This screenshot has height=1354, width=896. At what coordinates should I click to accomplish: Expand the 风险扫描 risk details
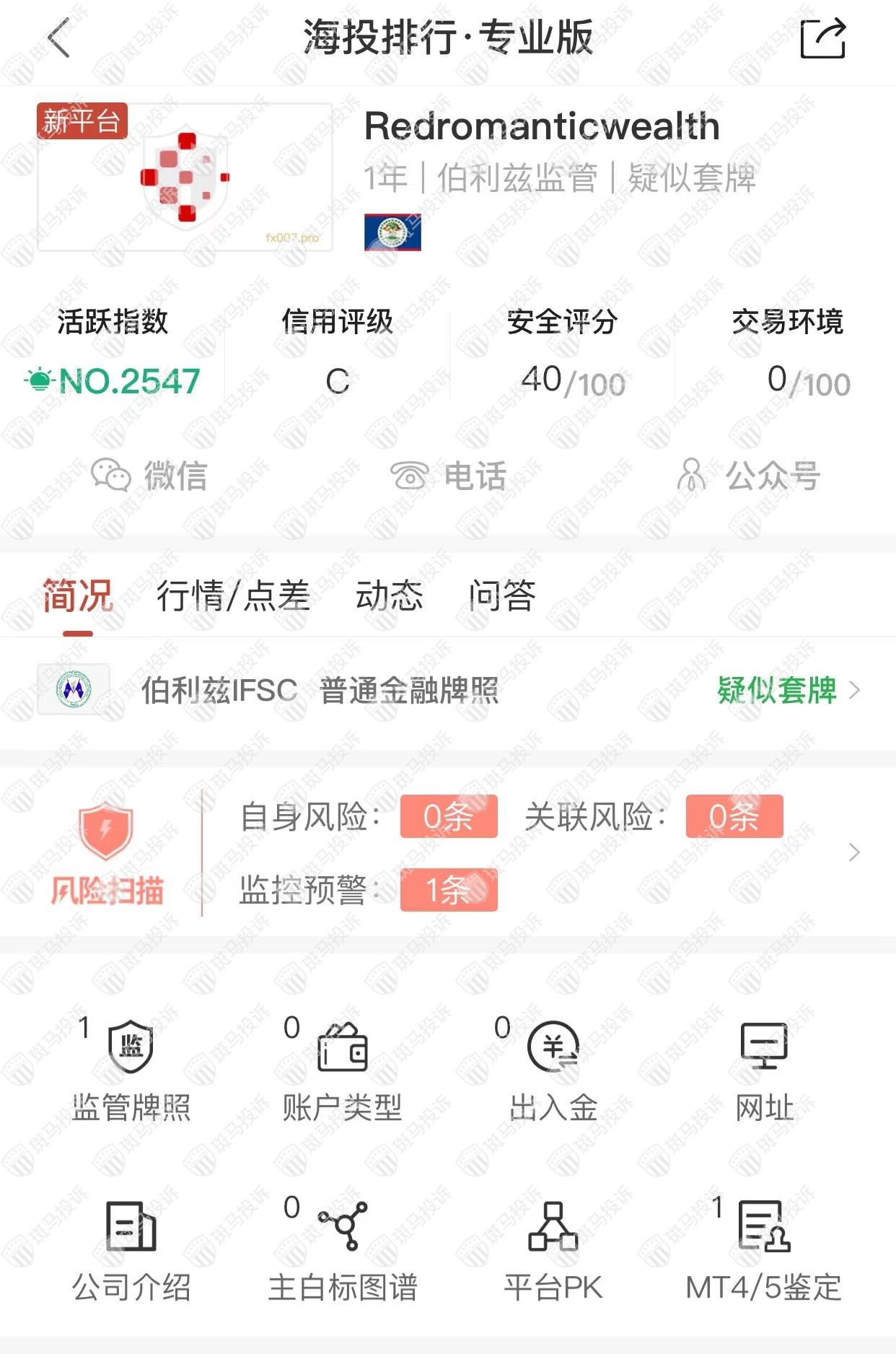854,852
